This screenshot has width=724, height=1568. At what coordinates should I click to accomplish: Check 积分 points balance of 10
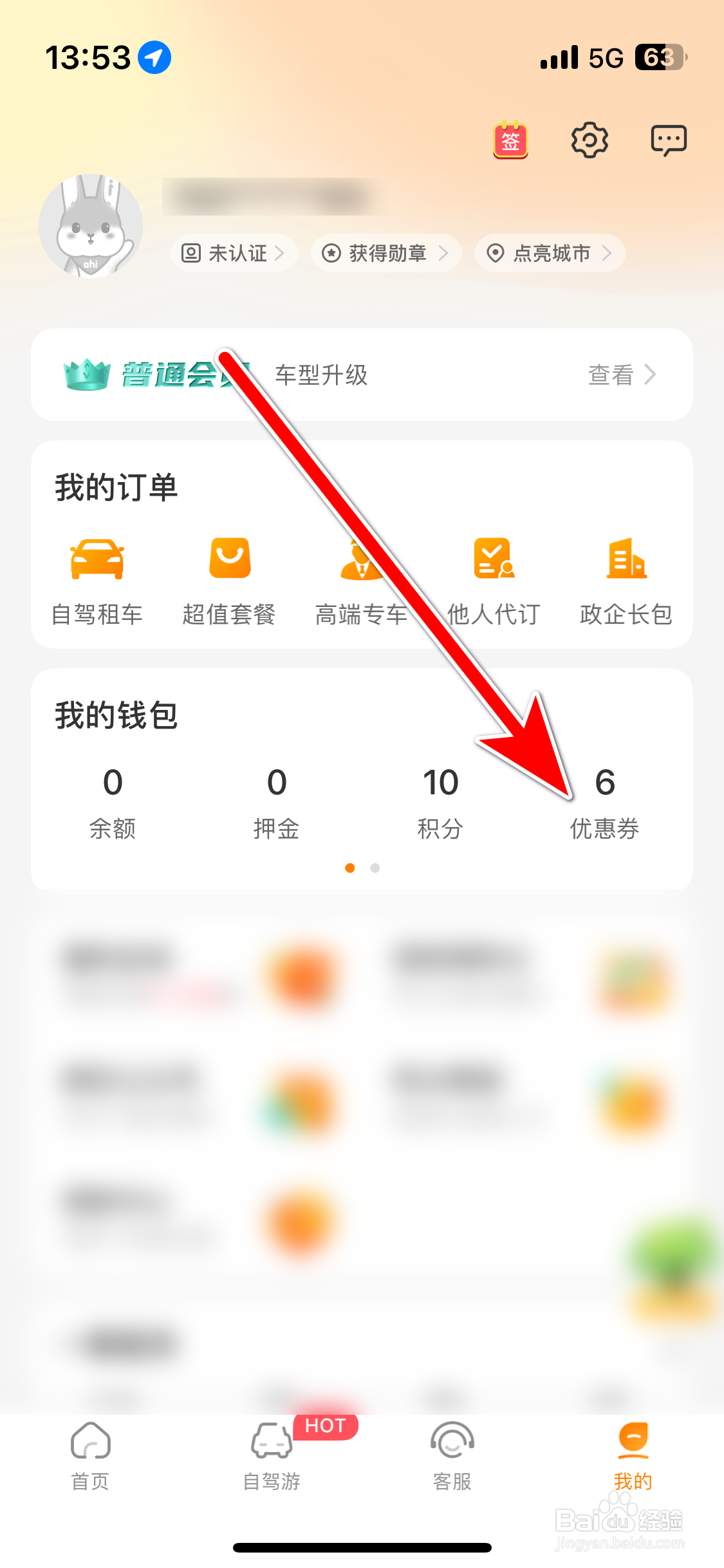440,801
